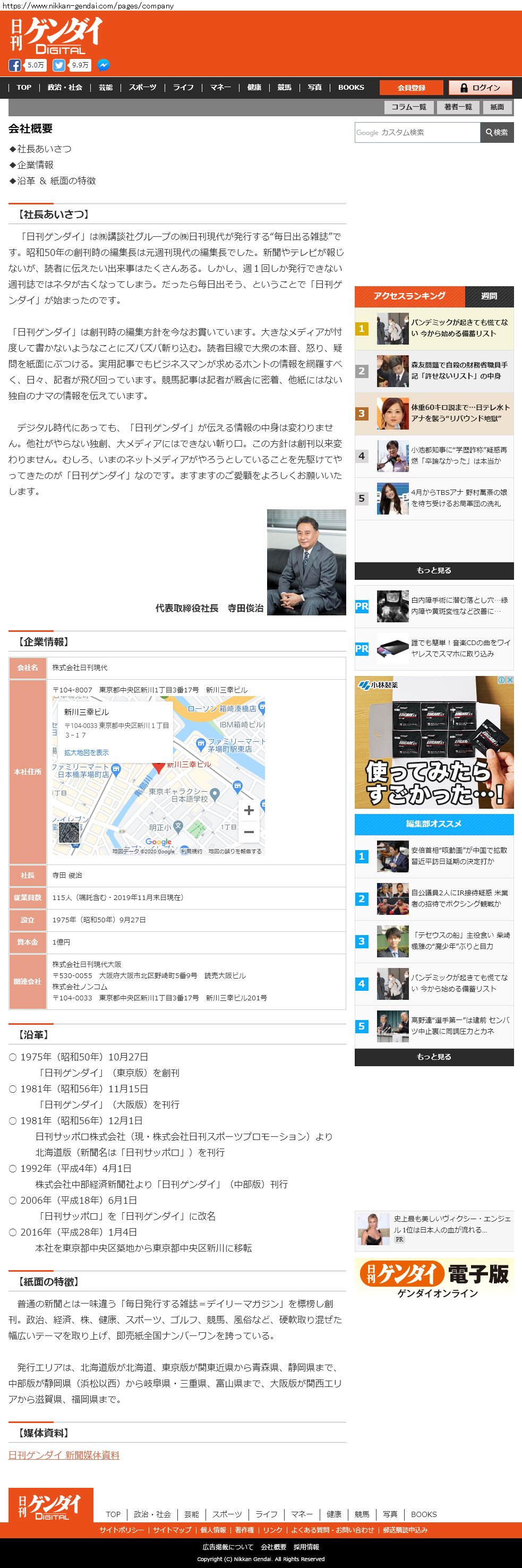Viewport: 522px width, 1568px height.
Task: Open 拡大地図を表示 link on the map
Action: 87,752
